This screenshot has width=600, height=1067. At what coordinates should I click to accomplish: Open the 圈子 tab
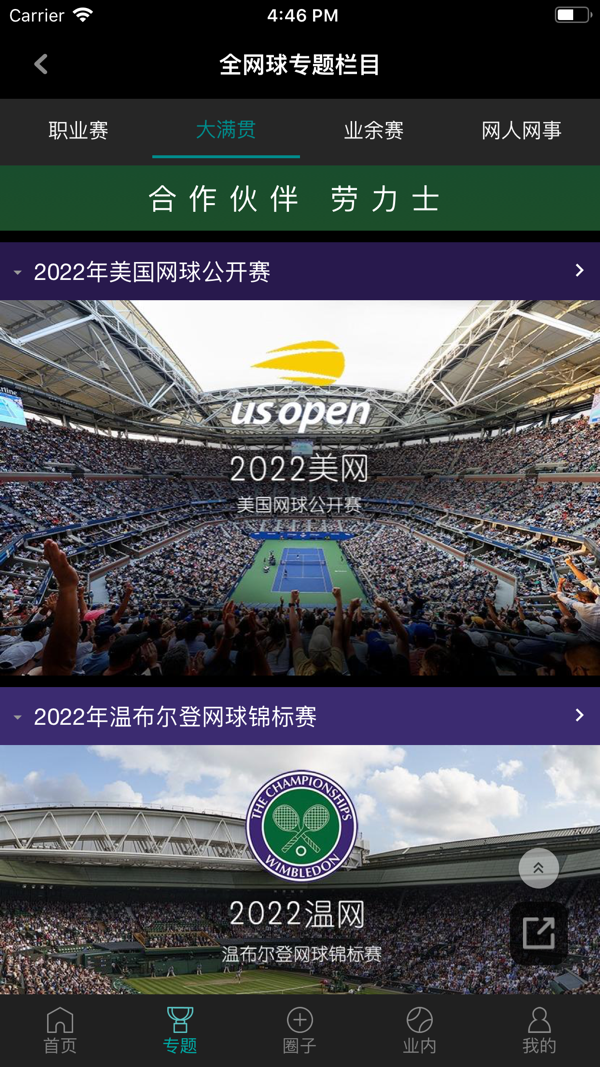[300, 1031]
